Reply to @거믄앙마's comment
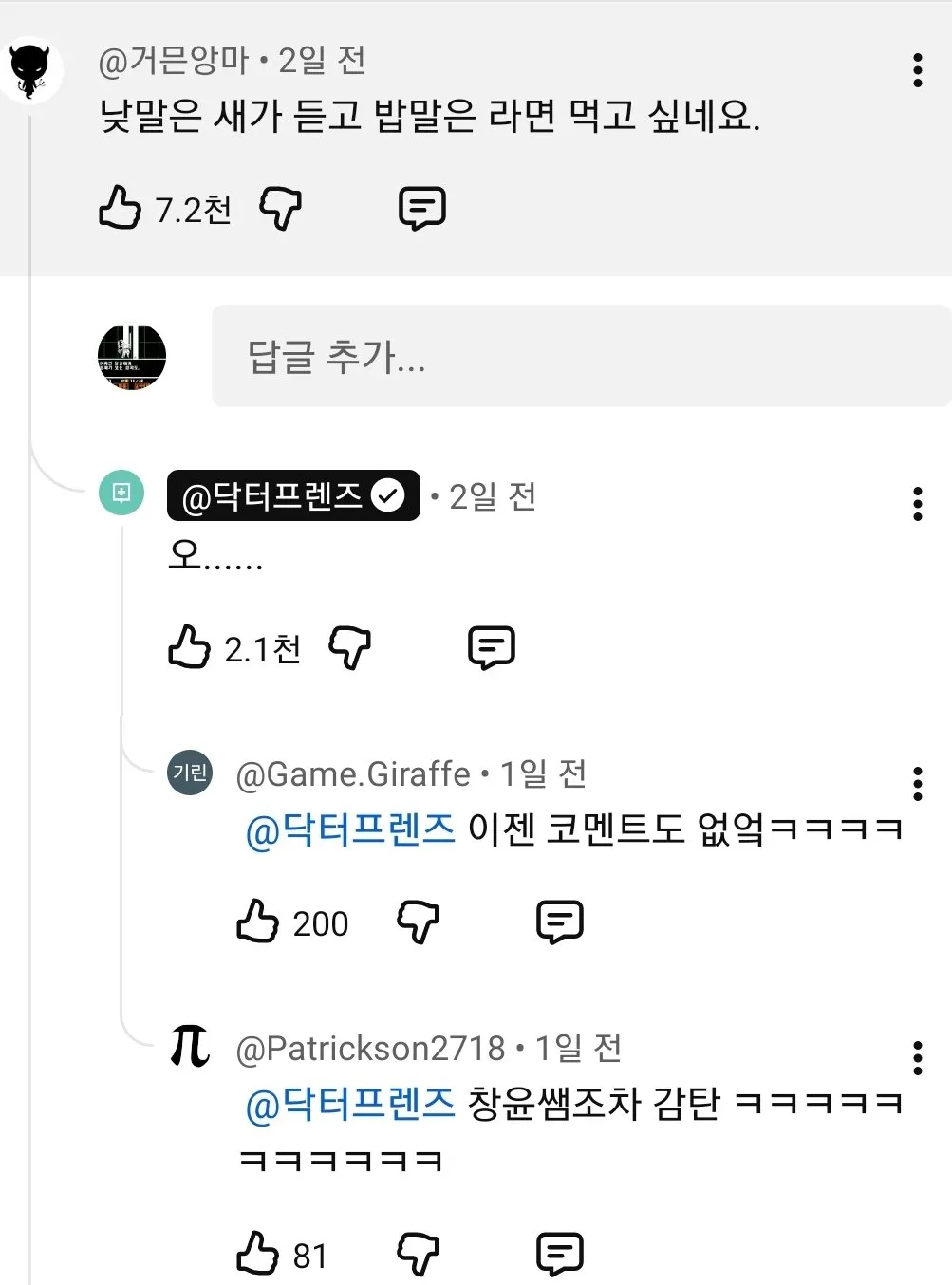The image size is (952, 1285). tap(421, 208)
